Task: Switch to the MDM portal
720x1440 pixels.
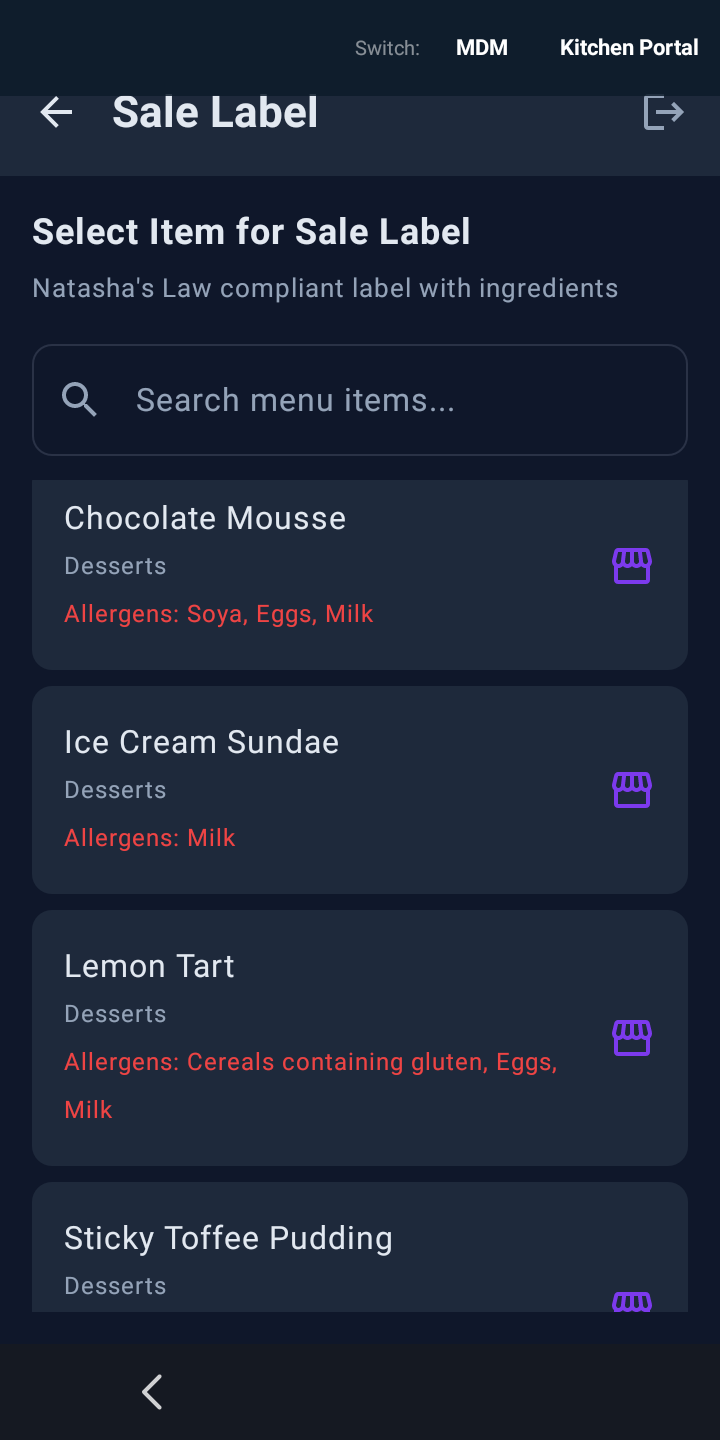Action: click(x=481, y=47)
